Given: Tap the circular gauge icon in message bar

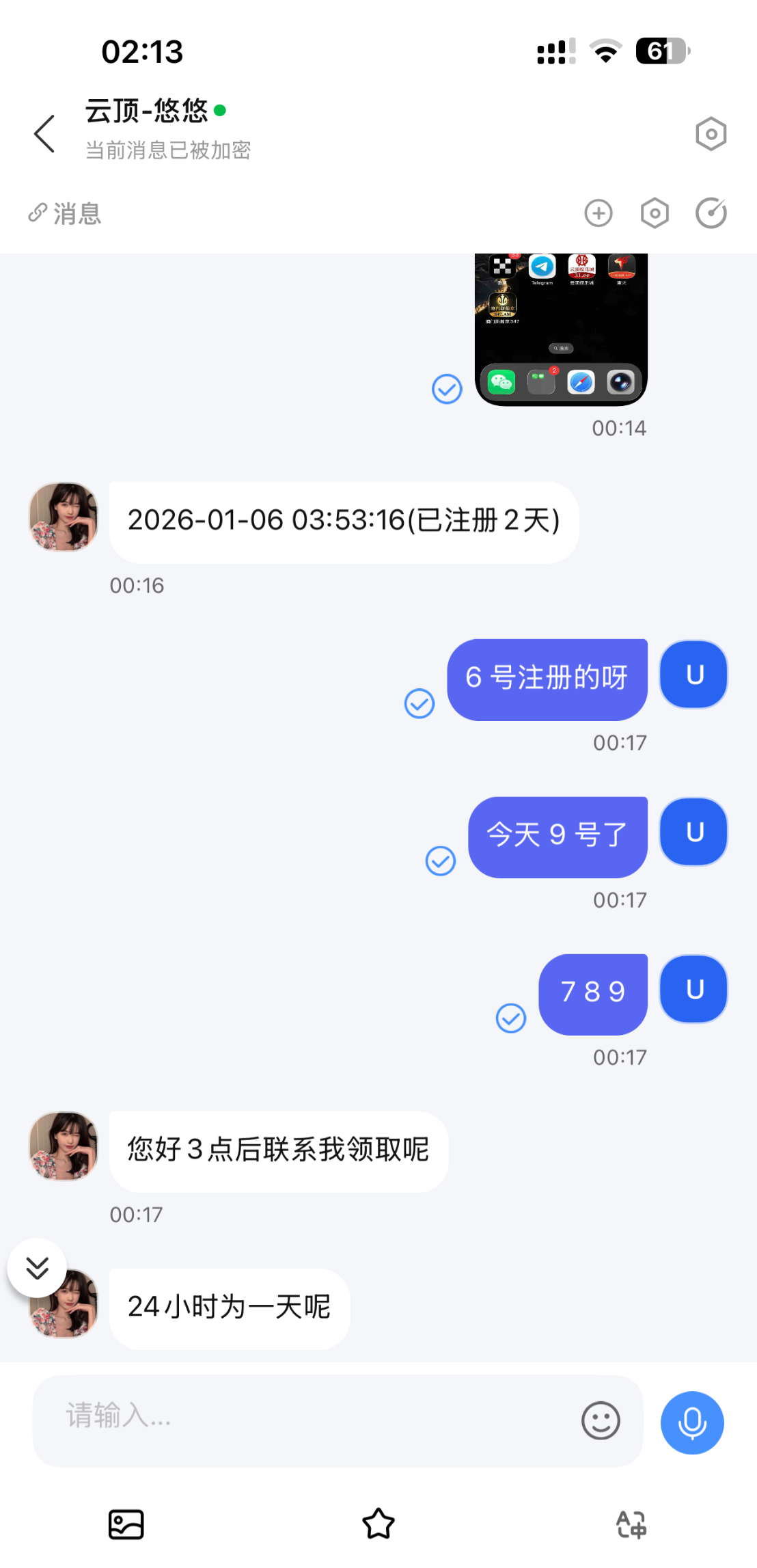Looking at the screenshot, I should click(x=711, y=213).
